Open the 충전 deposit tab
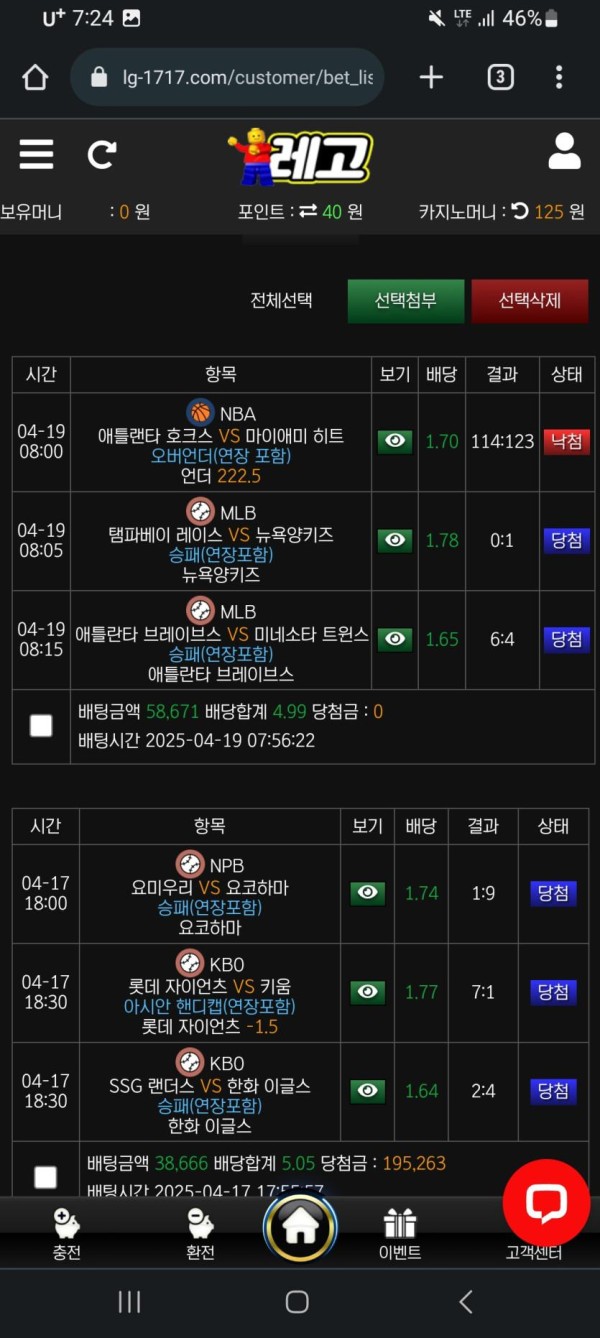This screenshot has width=600, height=1338. pyautogui.click(x=66, y=1234)
